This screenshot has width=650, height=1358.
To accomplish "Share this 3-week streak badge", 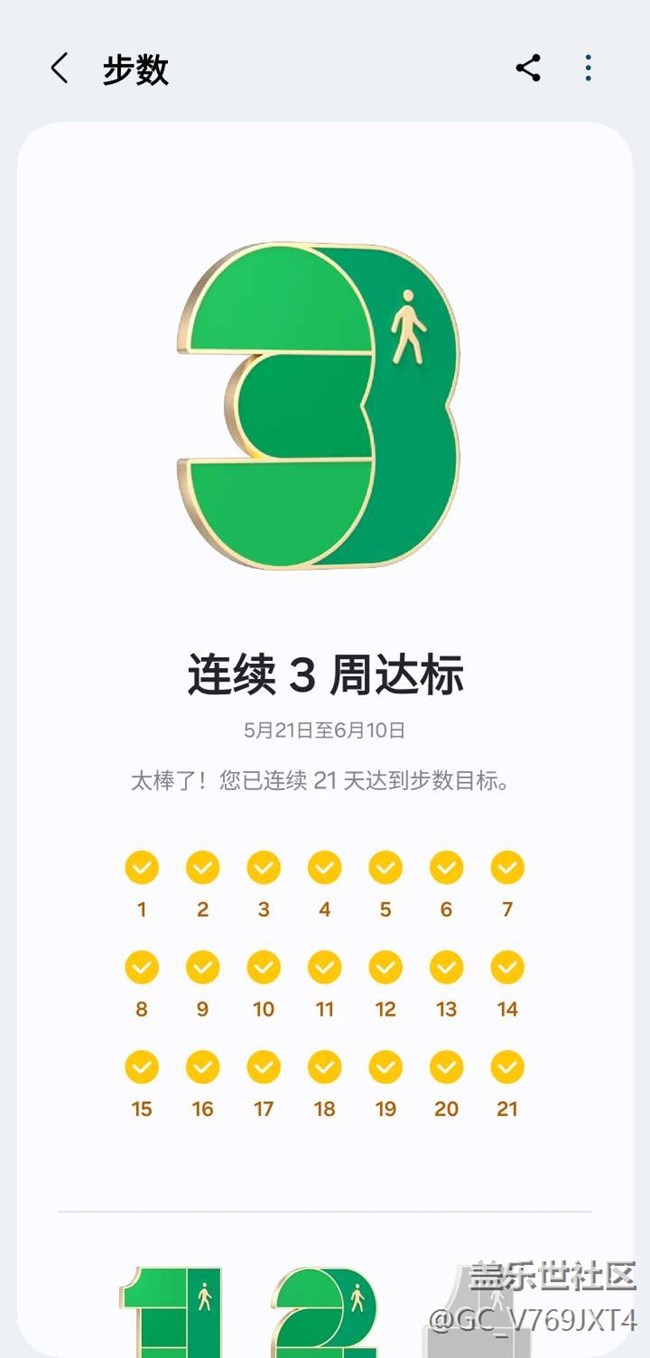I will (x=528, y=68).
